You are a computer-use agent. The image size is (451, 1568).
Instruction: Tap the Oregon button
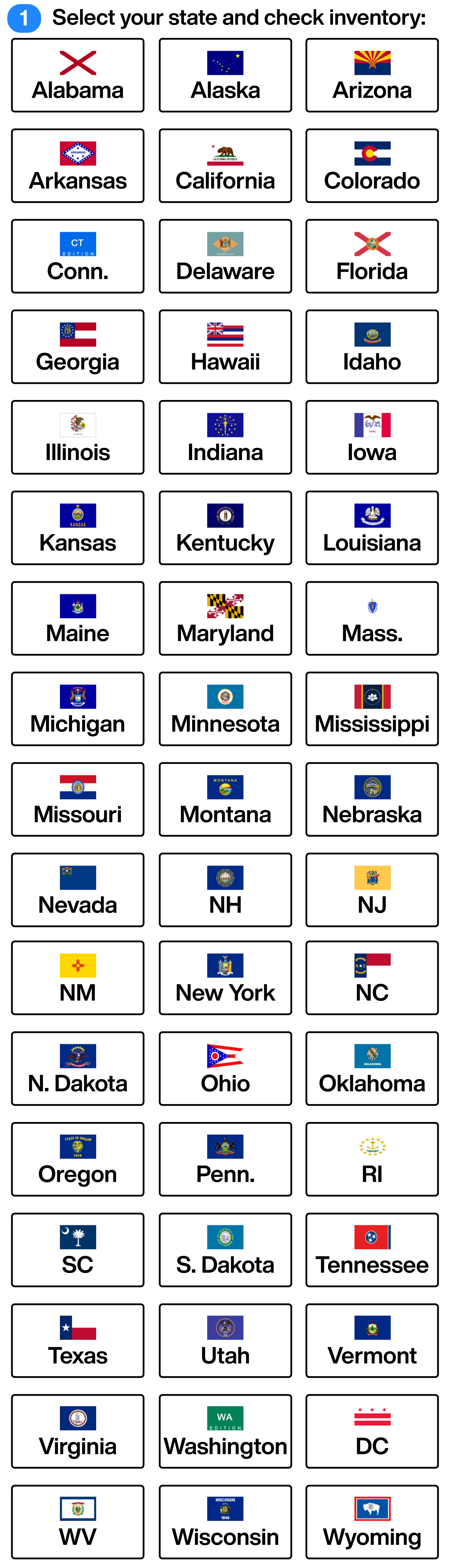tap(78, 1160)
